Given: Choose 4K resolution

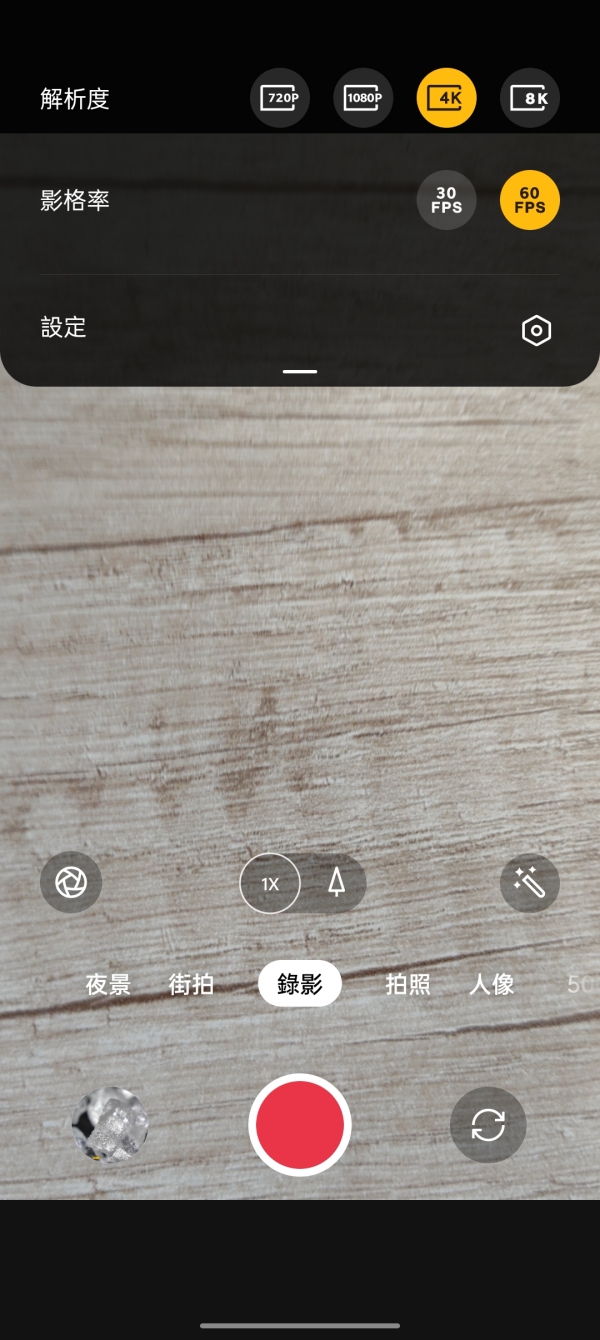Looking at the screenshot, I should coord(446,98).
